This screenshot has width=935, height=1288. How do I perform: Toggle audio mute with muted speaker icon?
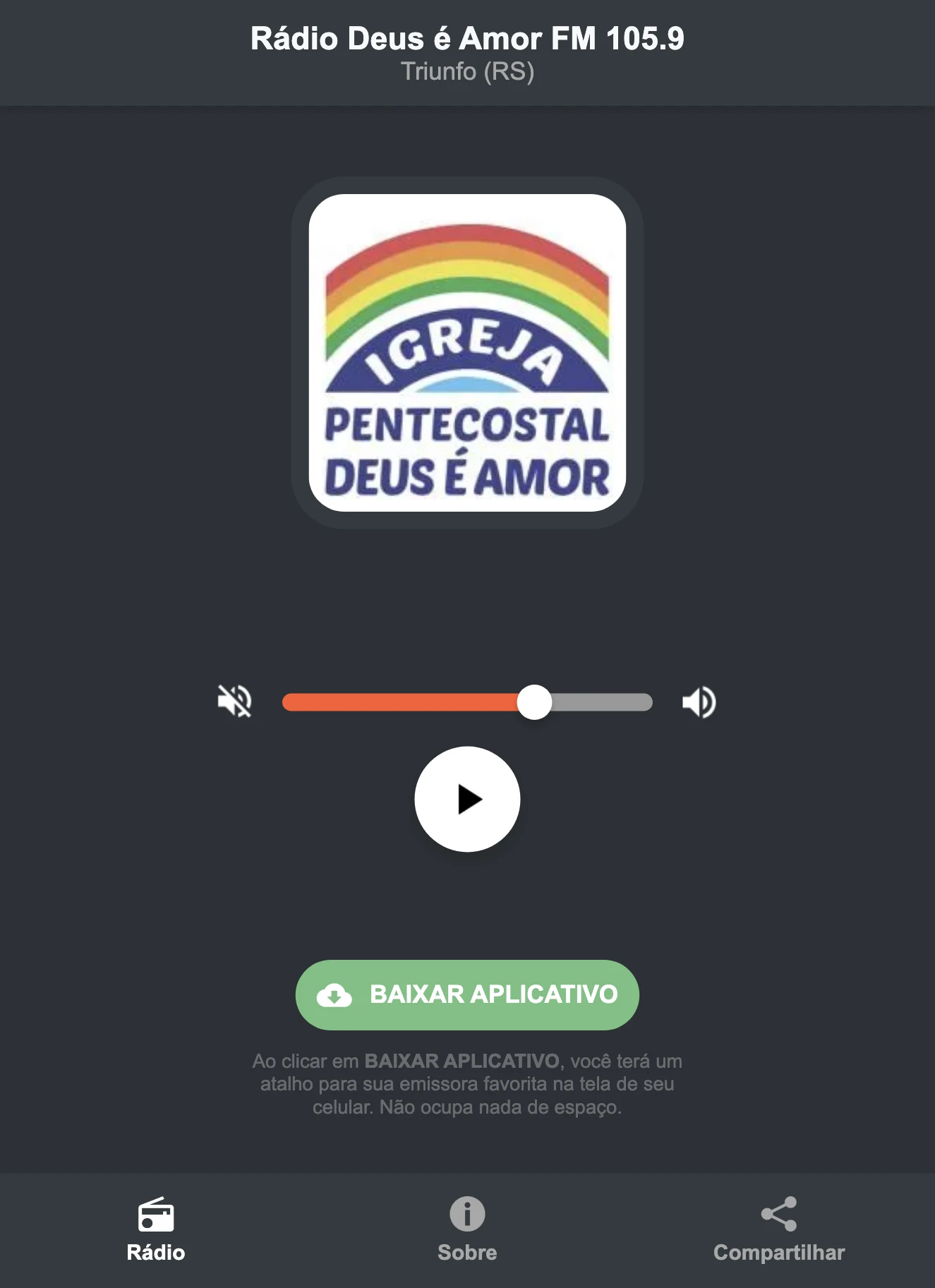click(x=236, y=702)
